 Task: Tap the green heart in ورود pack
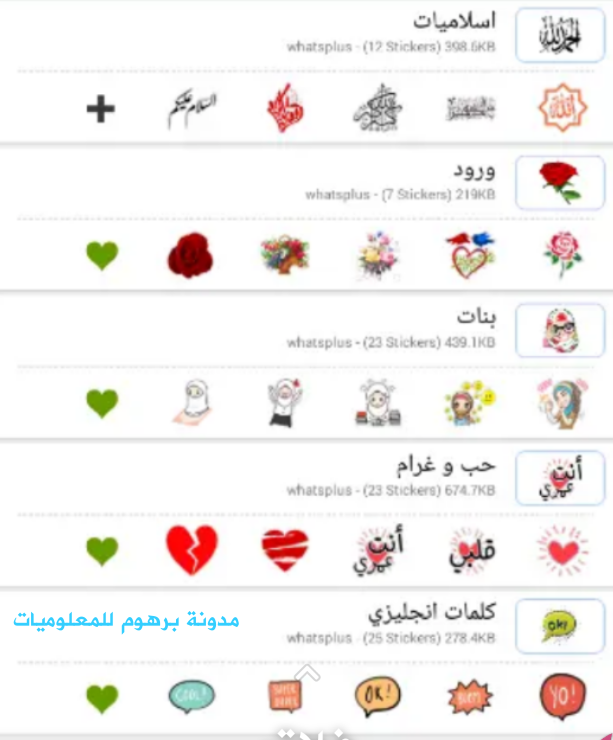pos(101,255)
